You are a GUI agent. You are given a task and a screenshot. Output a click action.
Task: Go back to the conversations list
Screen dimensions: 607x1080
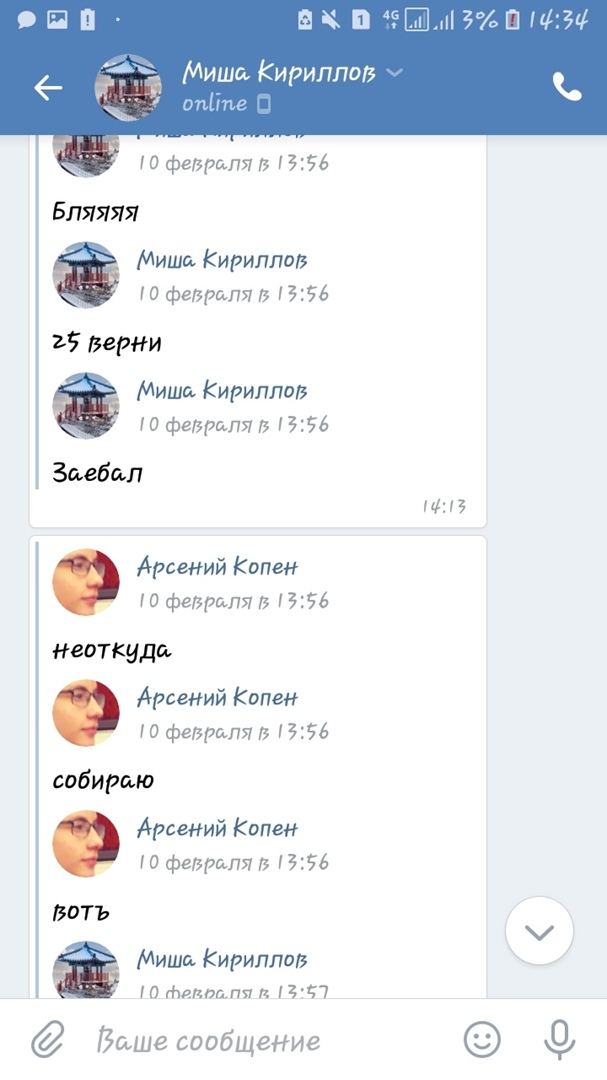pos(48,88)
